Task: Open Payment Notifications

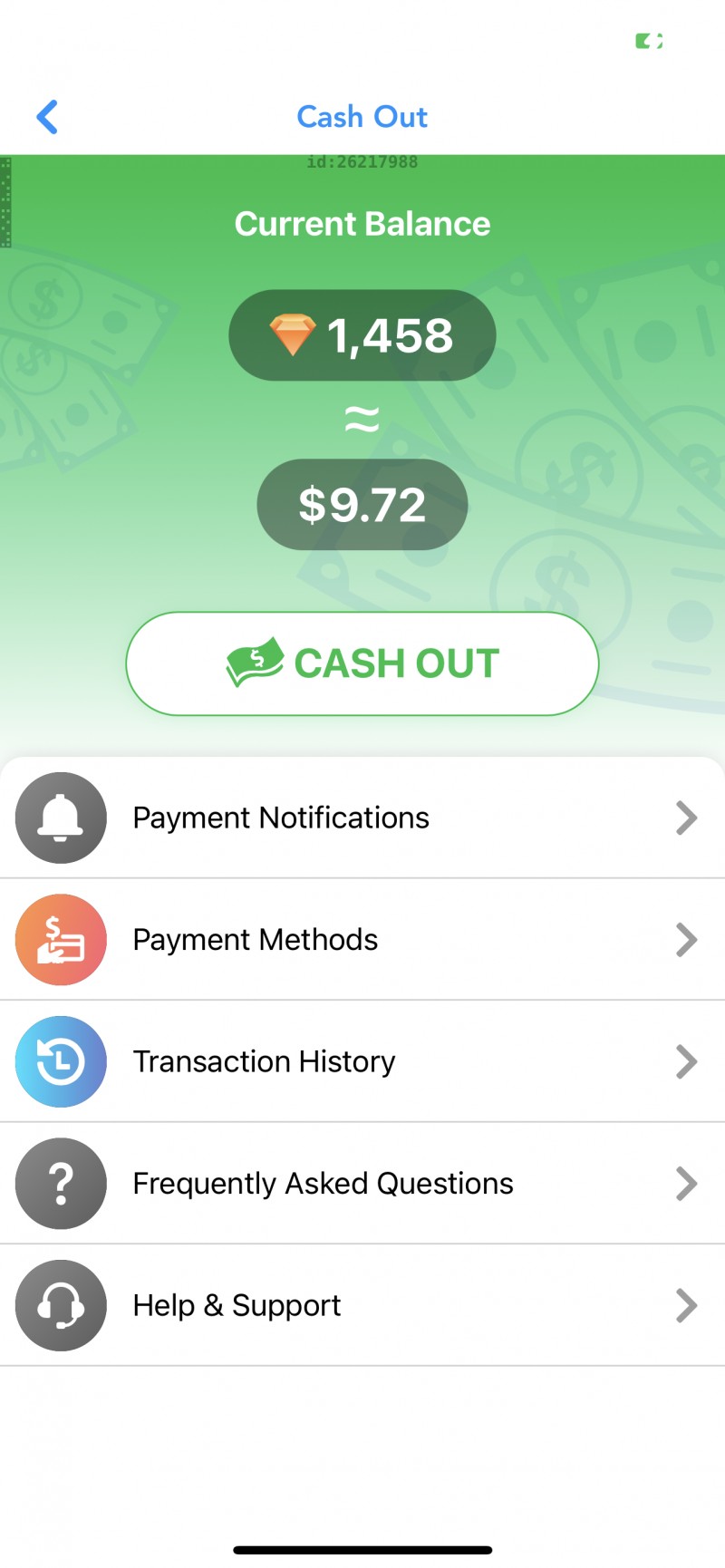Action: [362, 818]
